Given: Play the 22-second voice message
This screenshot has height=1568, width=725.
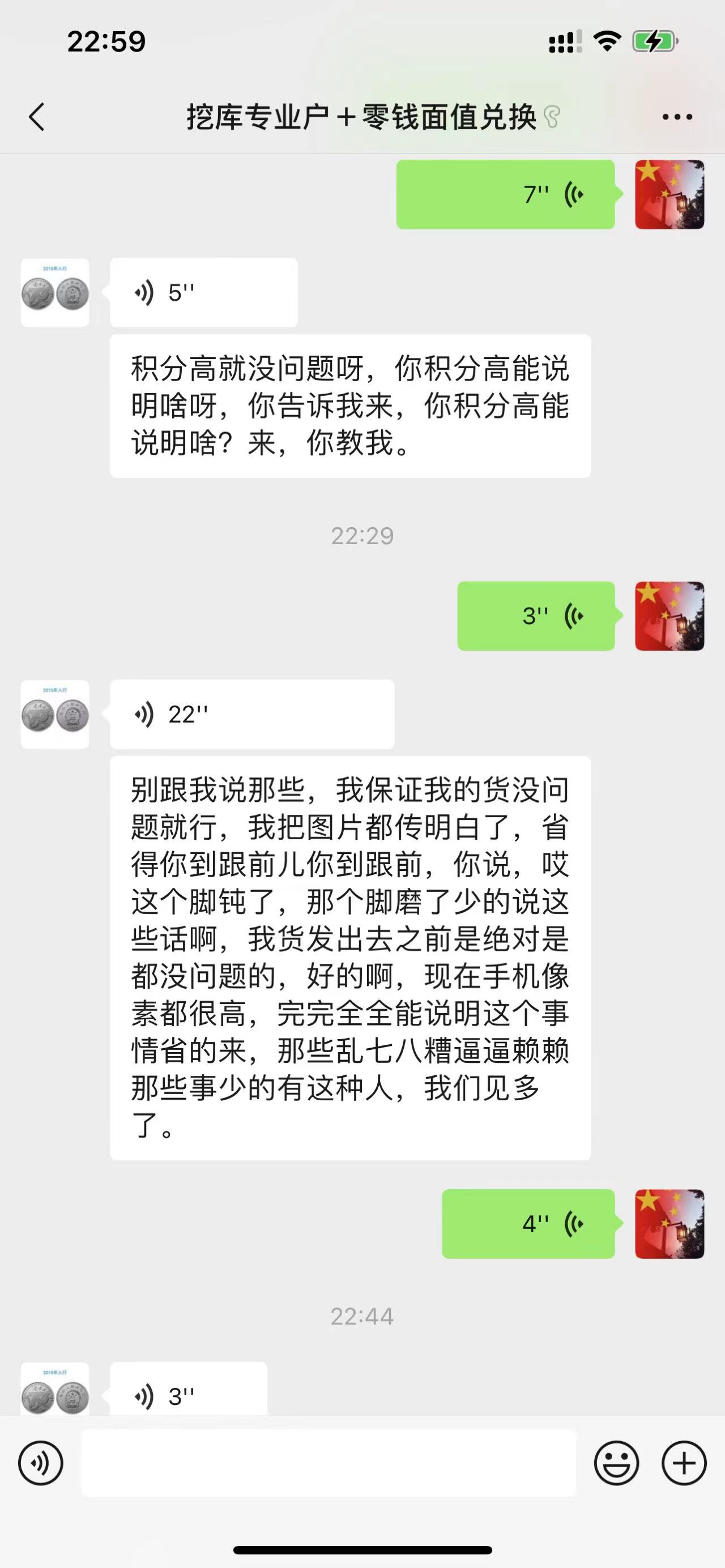Looking at the screenshot, I should [x=252, y=714].
